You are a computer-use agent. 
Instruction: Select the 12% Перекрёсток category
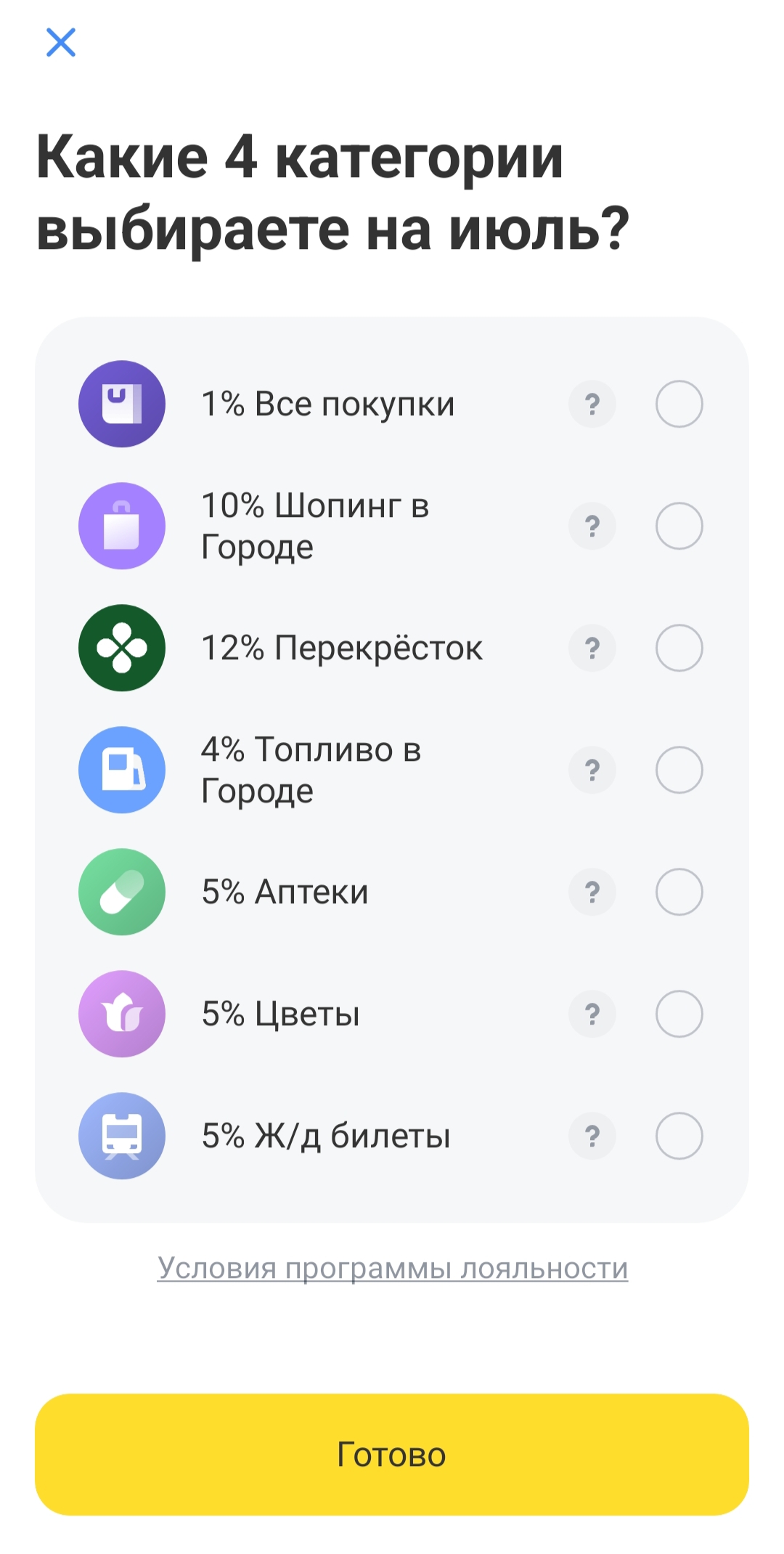coord(679,648)
